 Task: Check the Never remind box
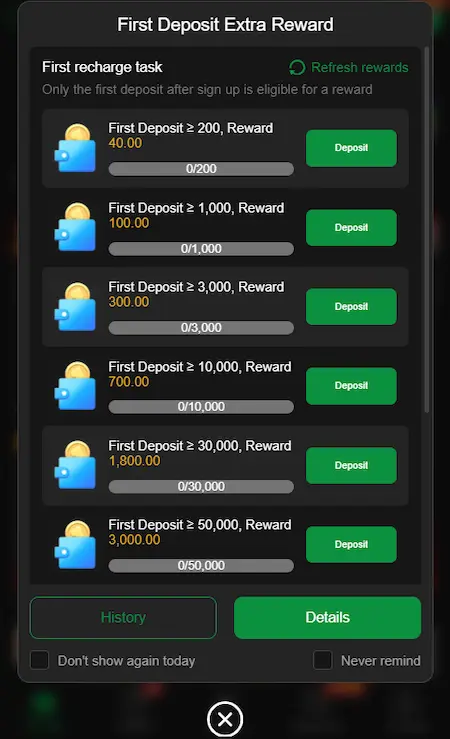point(323,660)
